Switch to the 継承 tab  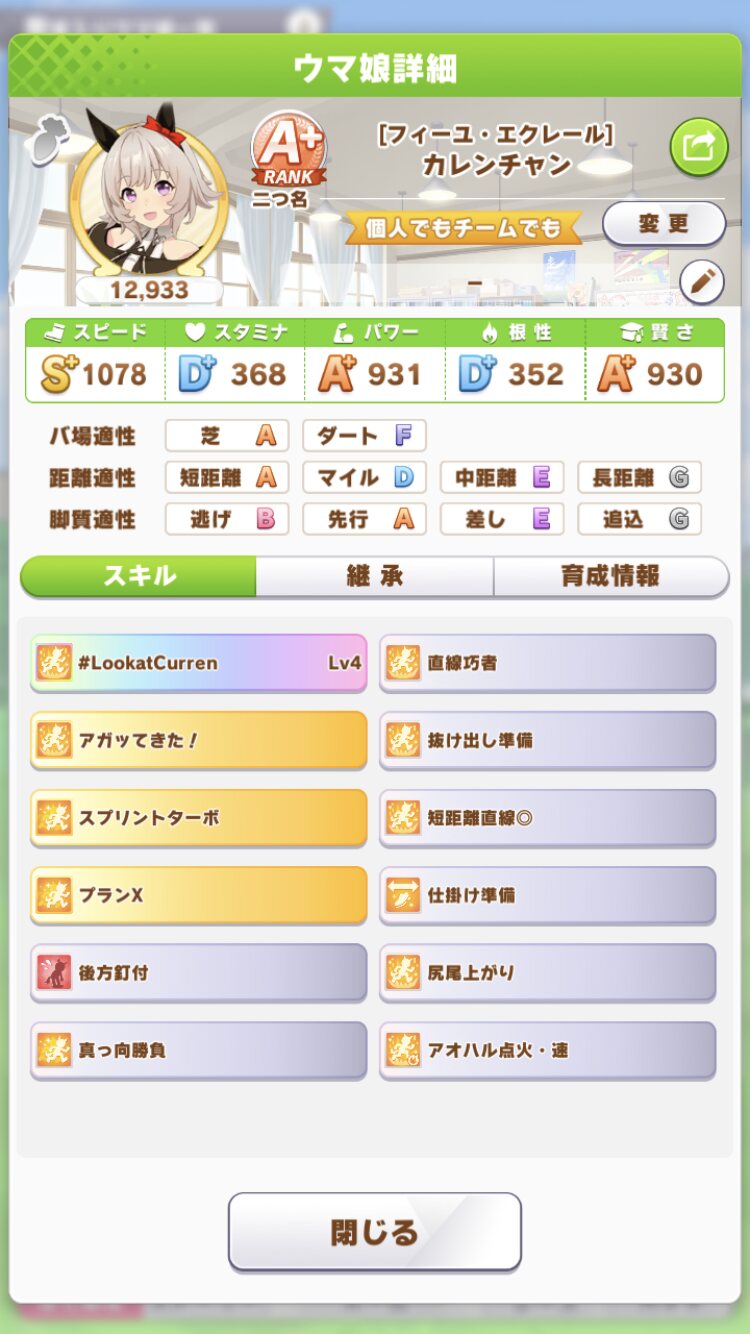(x=374, y=577)
